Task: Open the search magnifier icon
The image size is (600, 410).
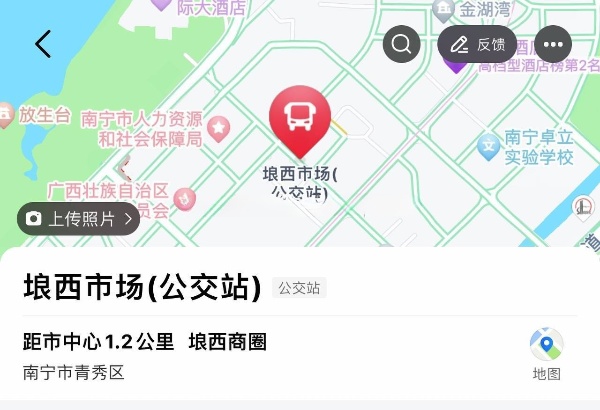Action: [402, 44]
